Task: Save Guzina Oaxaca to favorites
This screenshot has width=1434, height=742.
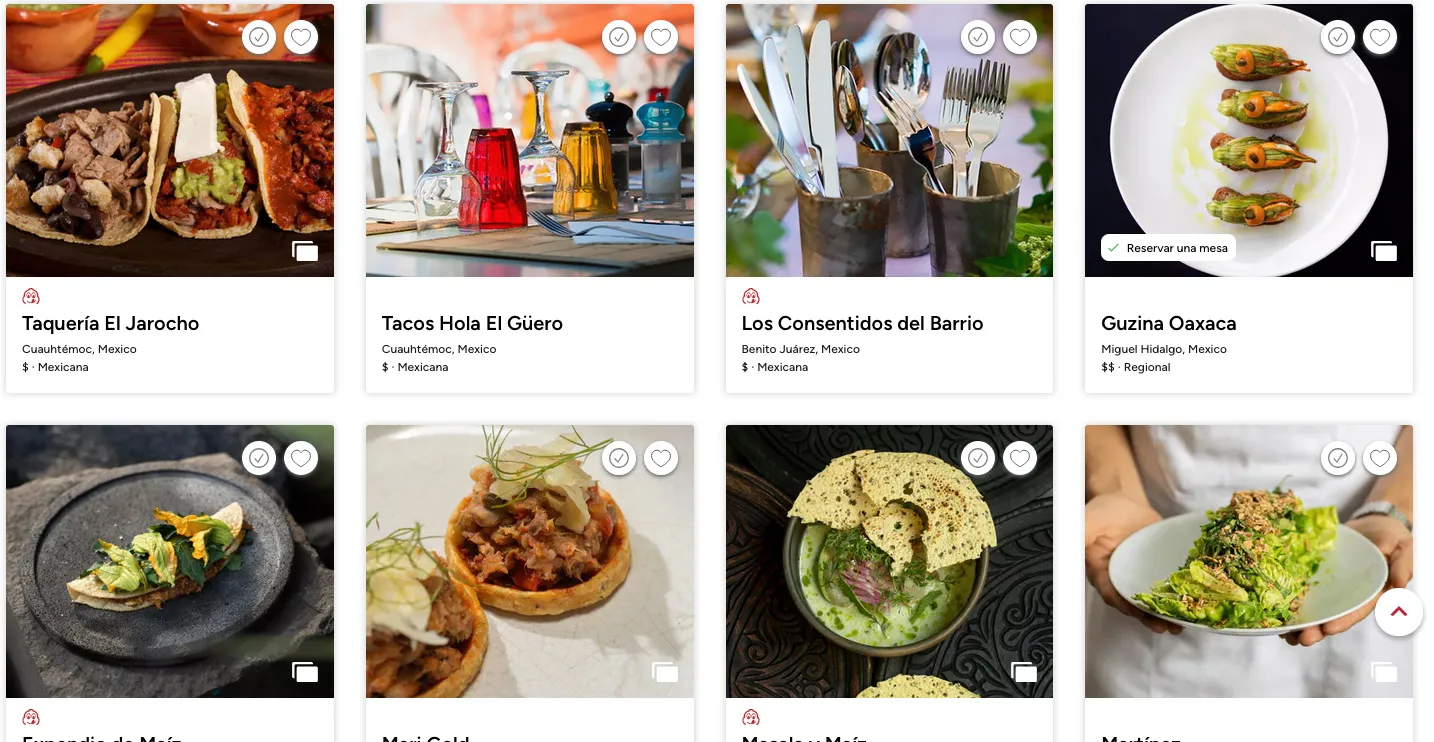Action: pos(1380,38)
